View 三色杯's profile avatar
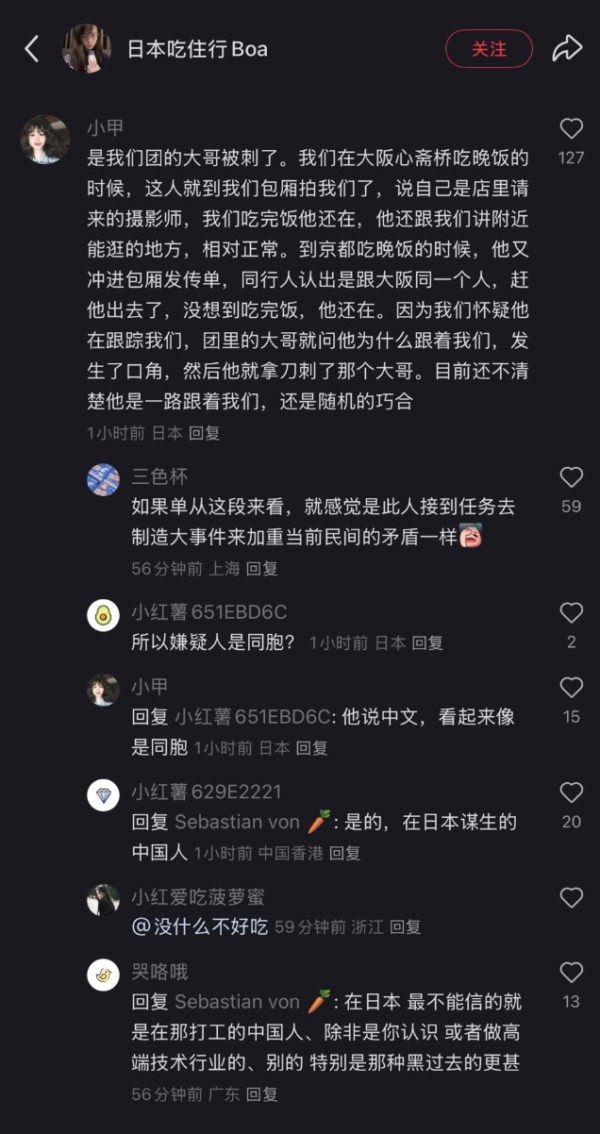Screen dimensions: 600x1134 103,481
